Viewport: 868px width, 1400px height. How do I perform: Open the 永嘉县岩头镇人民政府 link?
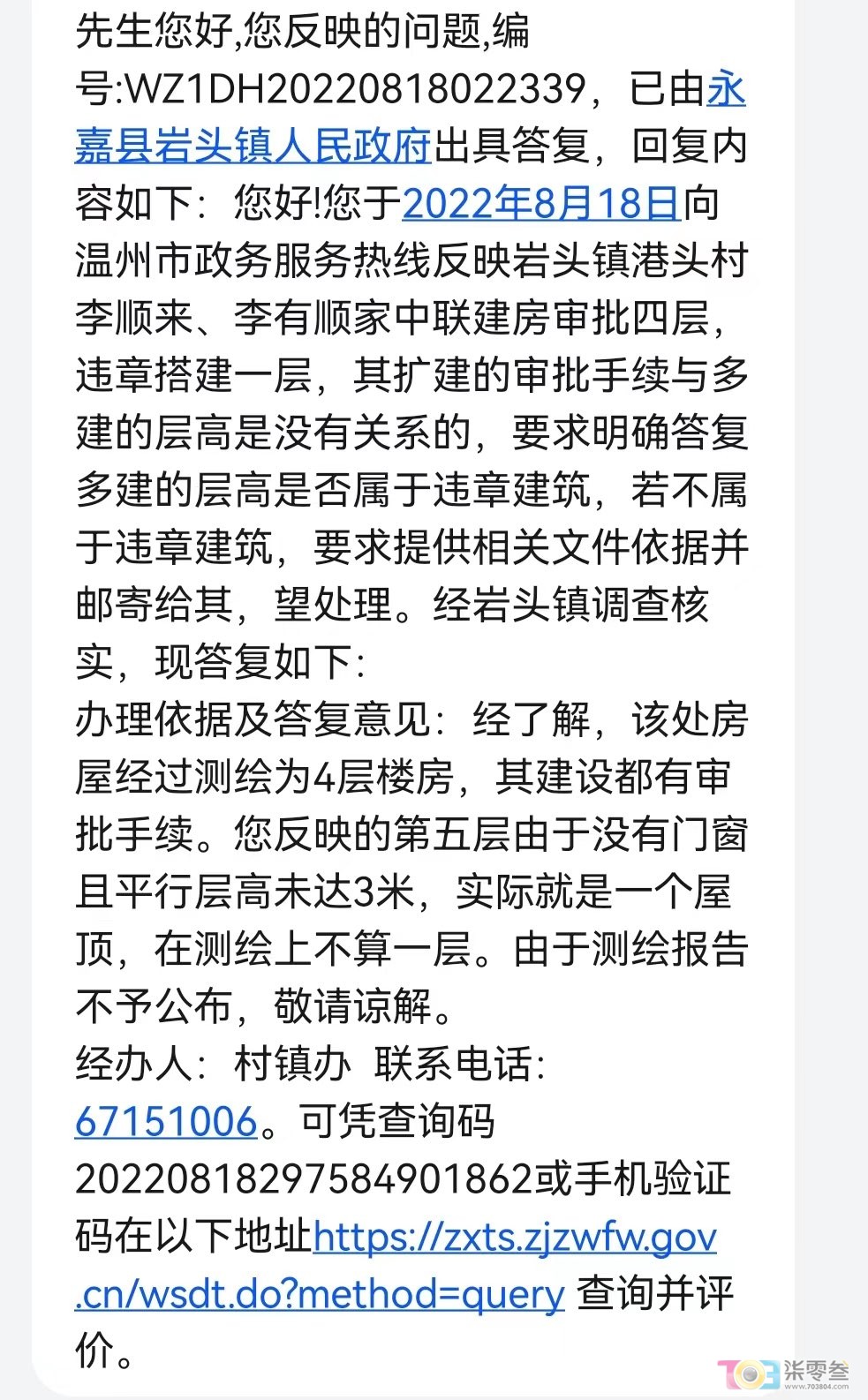point(253,147)
